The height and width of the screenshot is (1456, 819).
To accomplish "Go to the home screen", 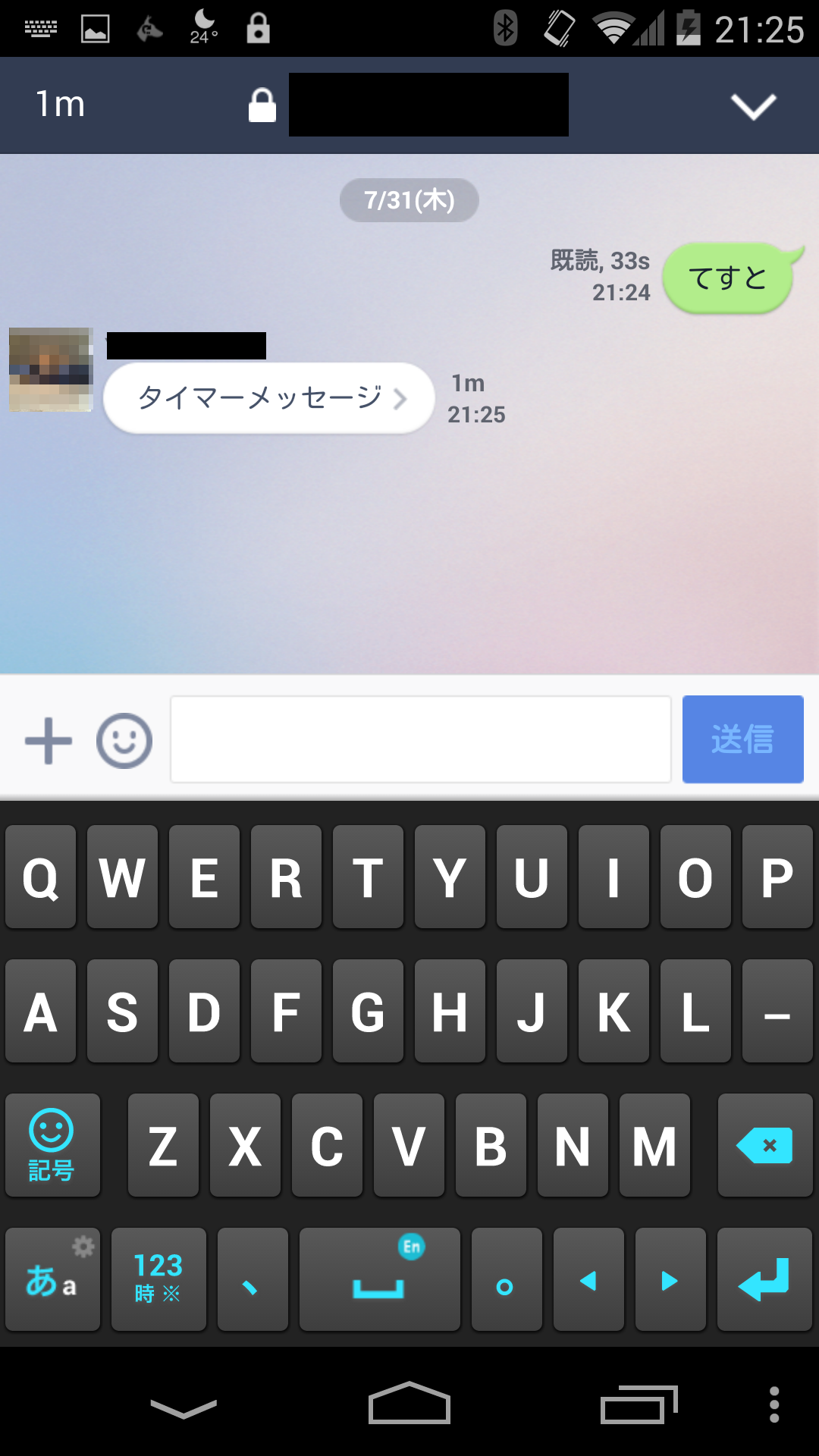I will point(409,1404).
